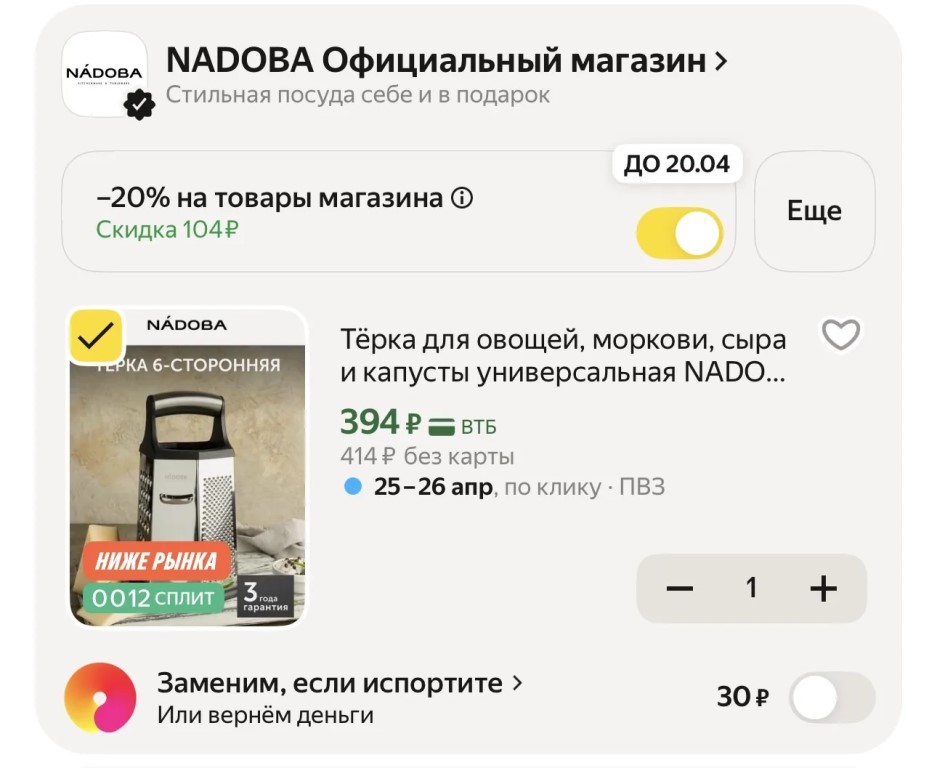937x768 pixels.
Task: Decrease the grater quantity by one
Action: click(680, 589)
